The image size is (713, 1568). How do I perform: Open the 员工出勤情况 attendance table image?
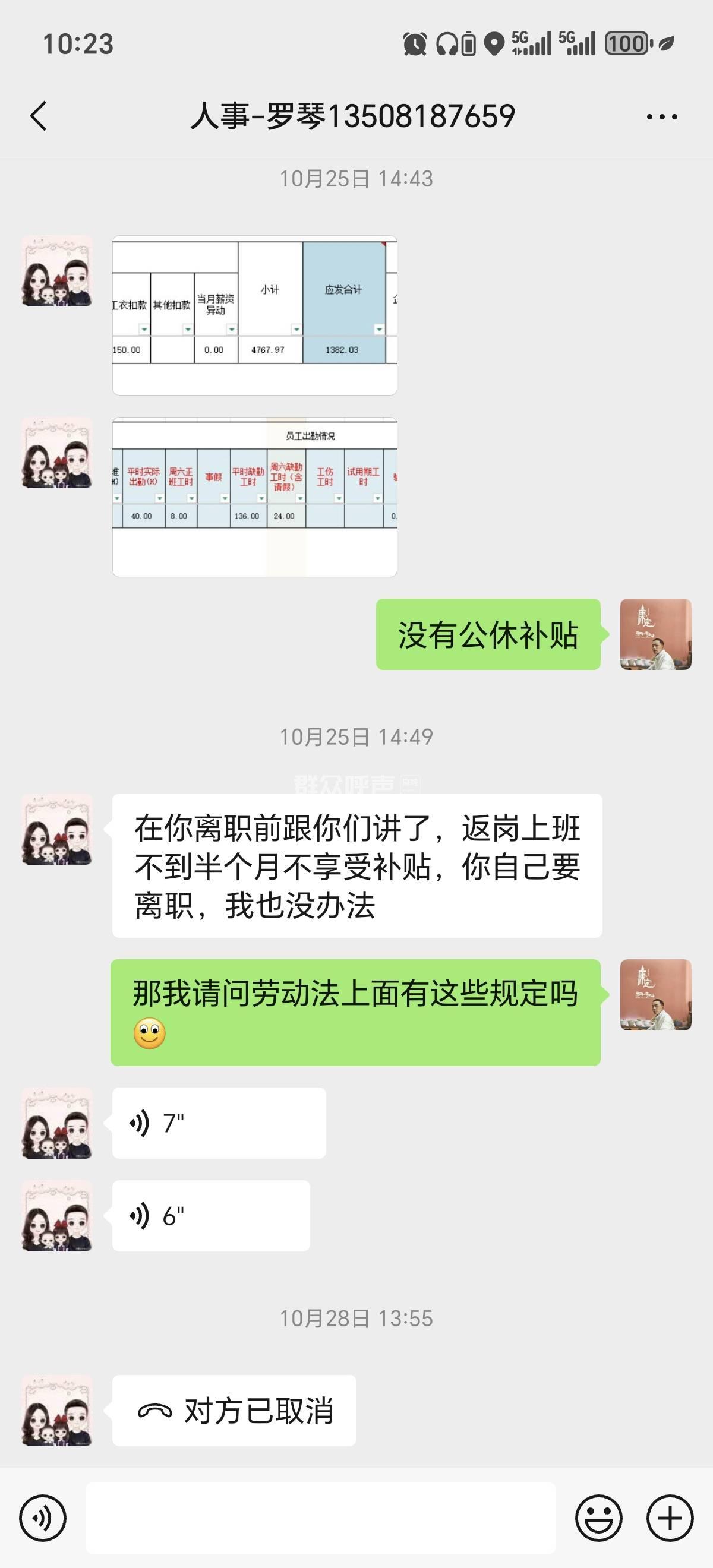tap(254, 497)
